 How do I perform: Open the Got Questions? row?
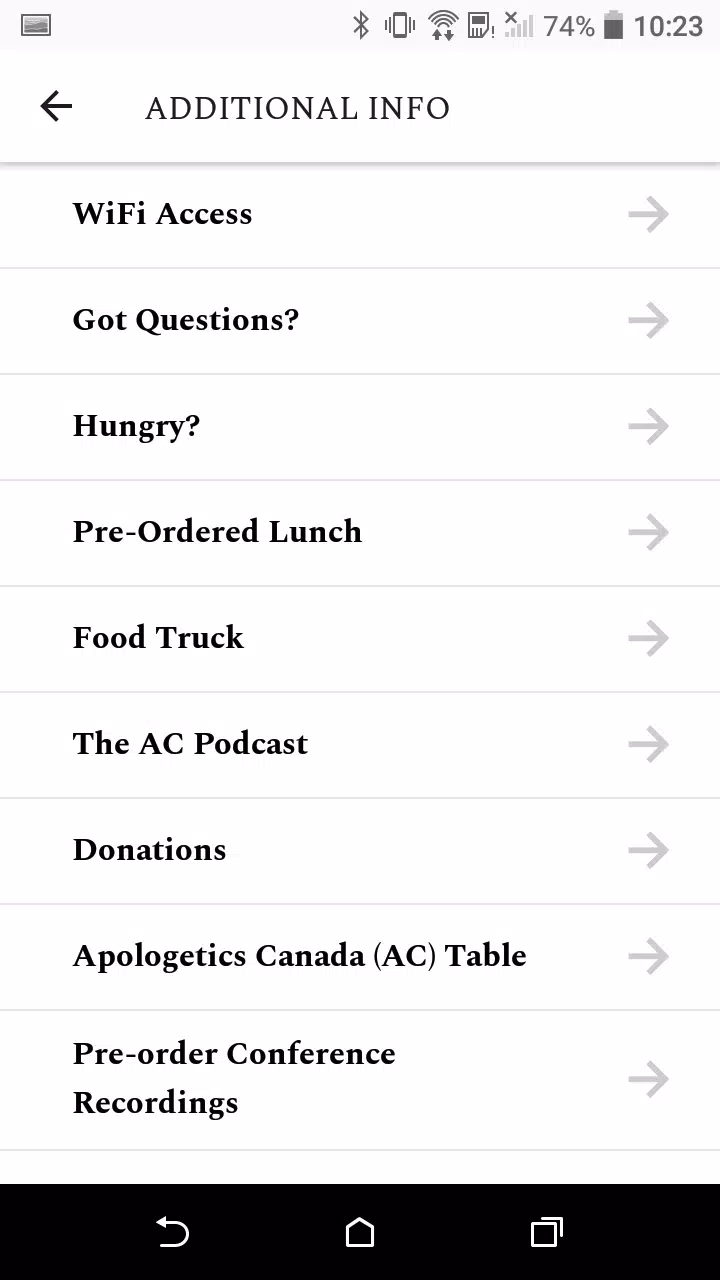[x=360, y=321]
